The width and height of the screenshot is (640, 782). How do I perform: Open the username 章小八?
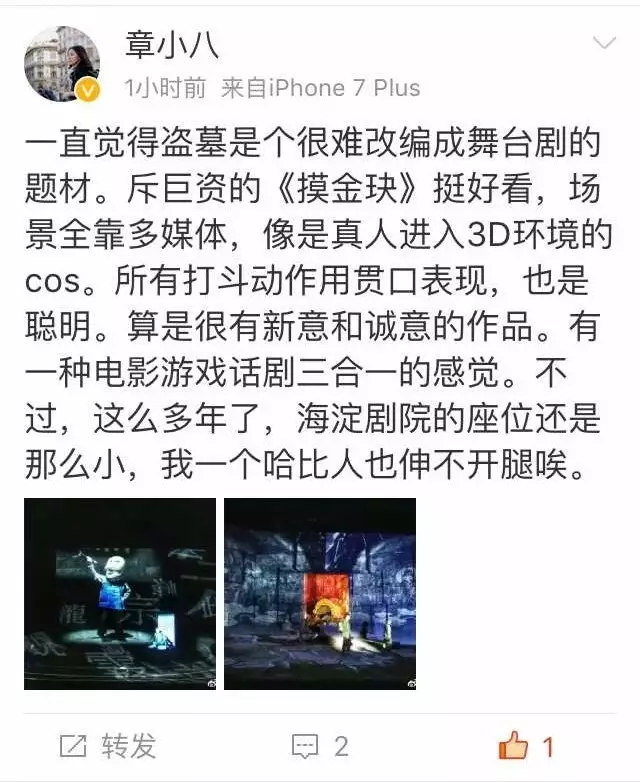[171, 45]
